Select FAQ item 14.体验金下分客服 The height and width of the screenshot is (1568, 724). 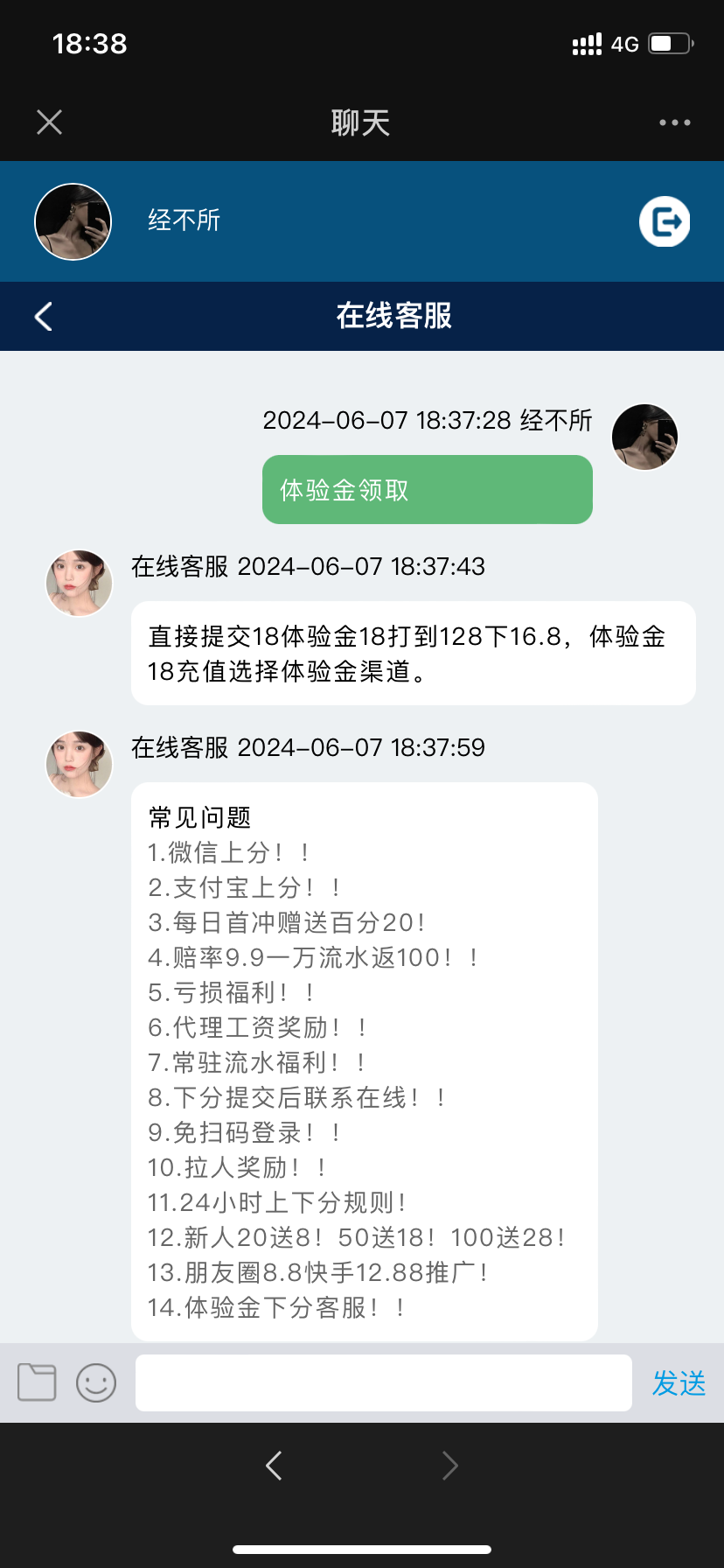tap(275, 1307)
